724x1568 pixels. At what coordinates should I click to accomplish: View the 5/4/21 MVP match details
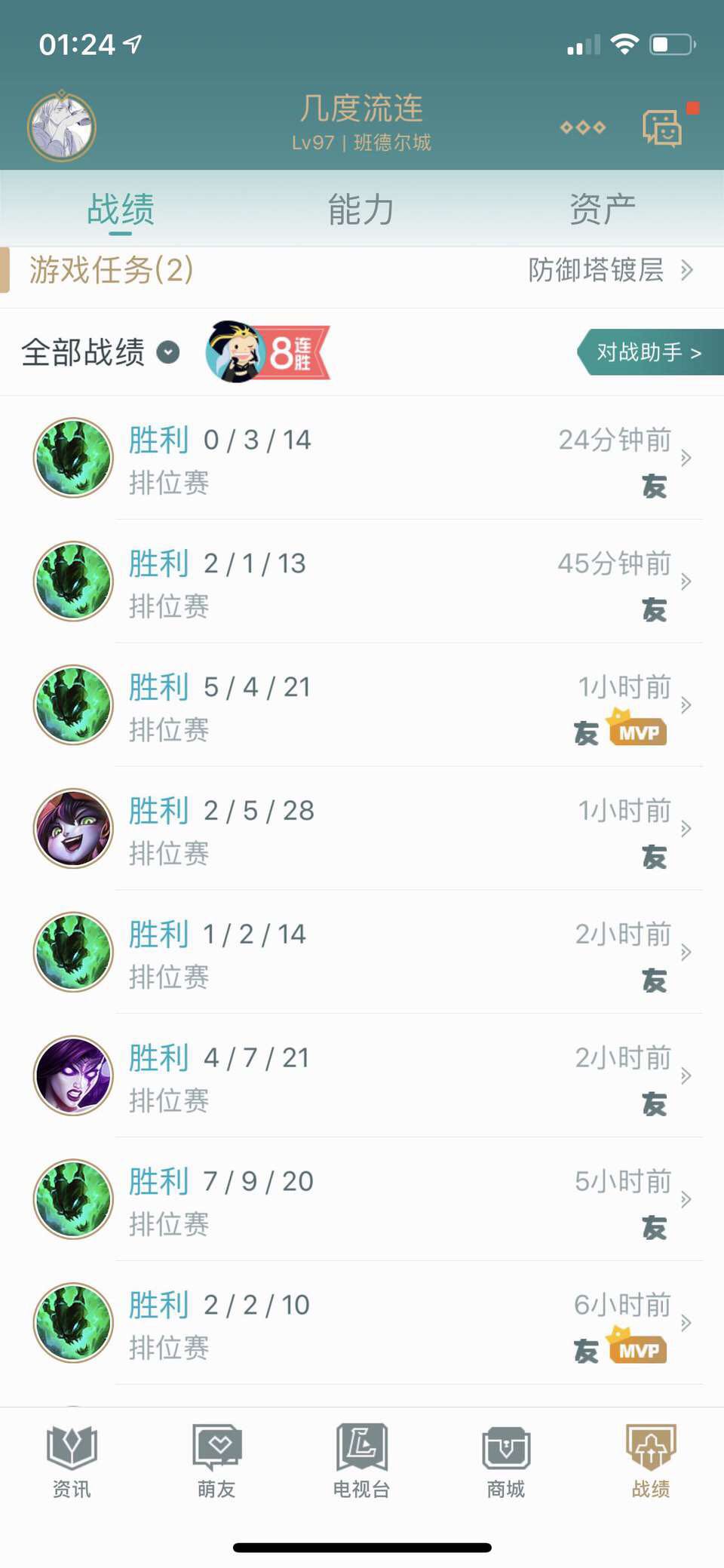362,705
